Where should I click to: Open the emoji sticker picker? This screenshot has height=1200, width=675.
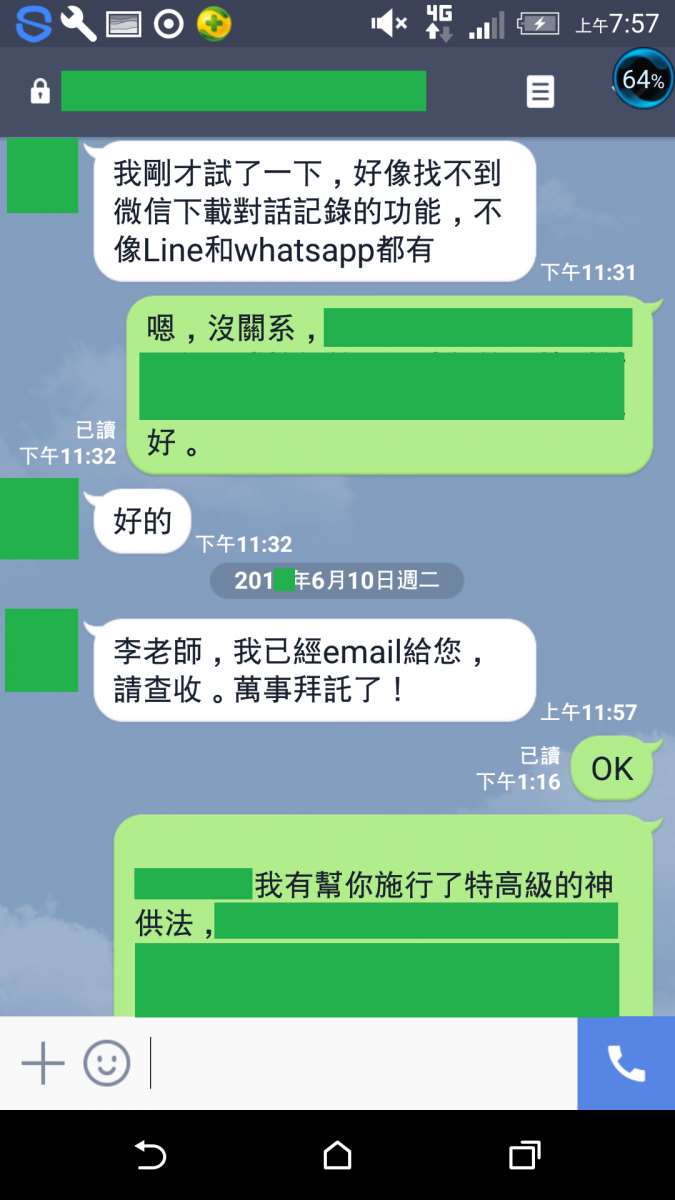click(x=107, y=1063)
